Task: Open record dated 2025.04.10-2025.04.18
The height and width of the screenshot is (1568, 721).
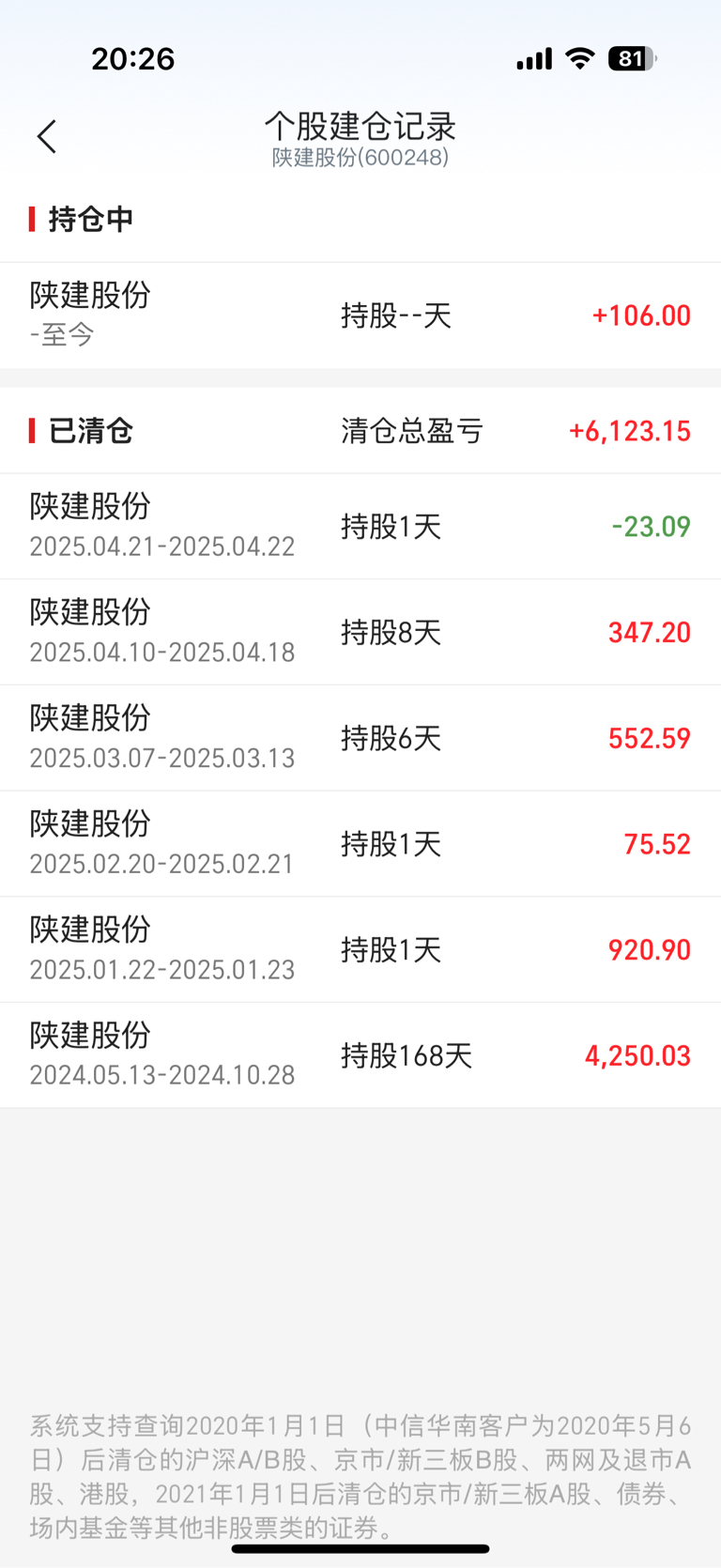Action: coord(360,632)
